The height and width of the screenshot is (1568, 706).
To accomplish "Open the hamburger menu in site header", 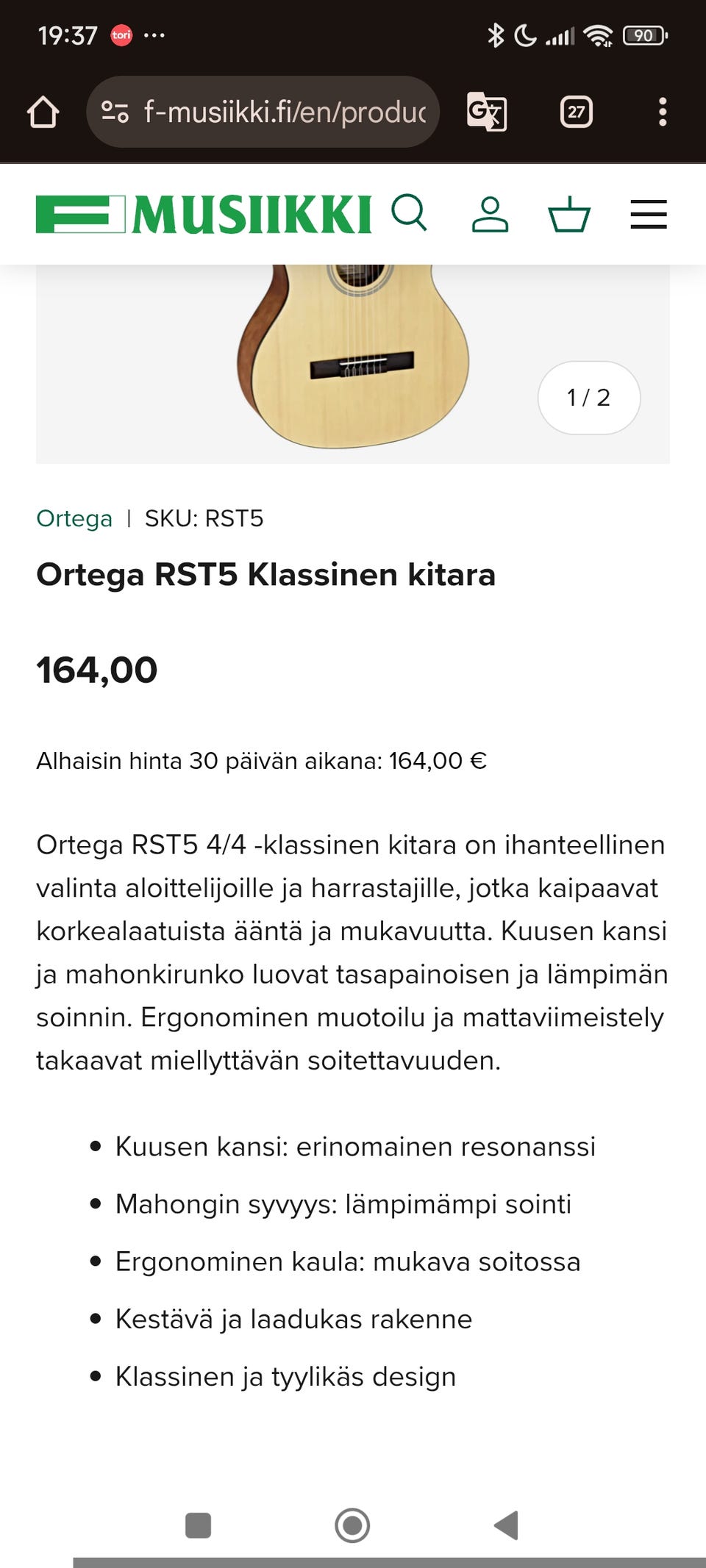I will tap(648, 215).
